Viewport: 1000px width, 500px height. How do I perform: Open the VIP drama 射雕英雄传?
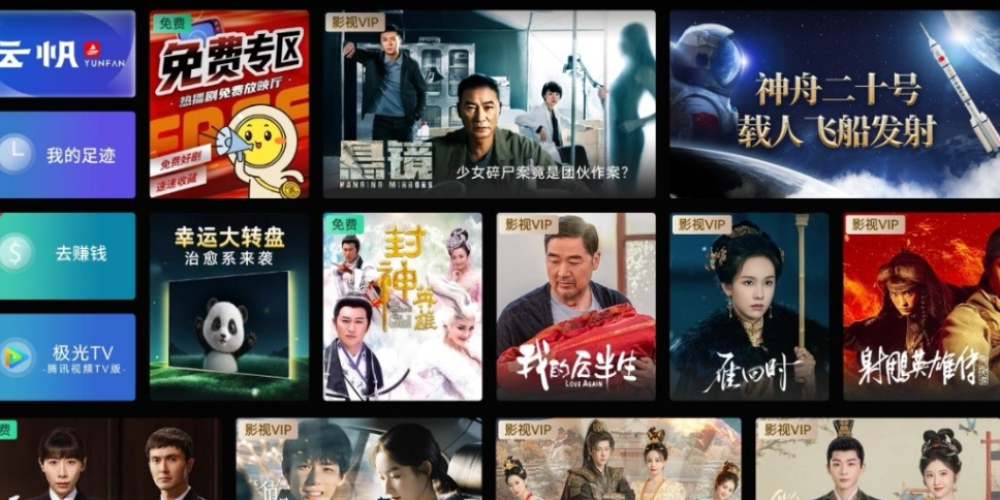pos(921,306)
